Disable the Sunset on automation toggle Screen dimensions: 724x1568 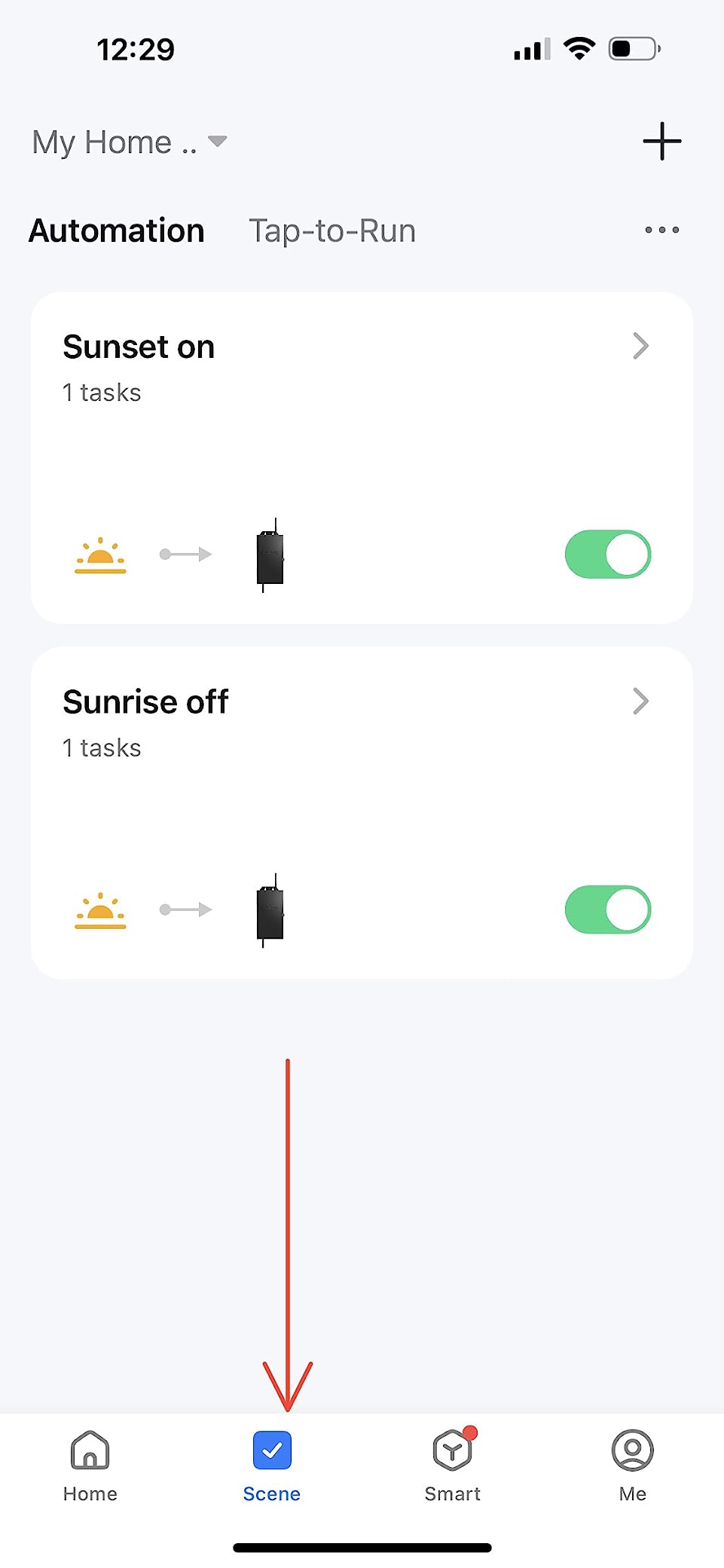point(608,555)
